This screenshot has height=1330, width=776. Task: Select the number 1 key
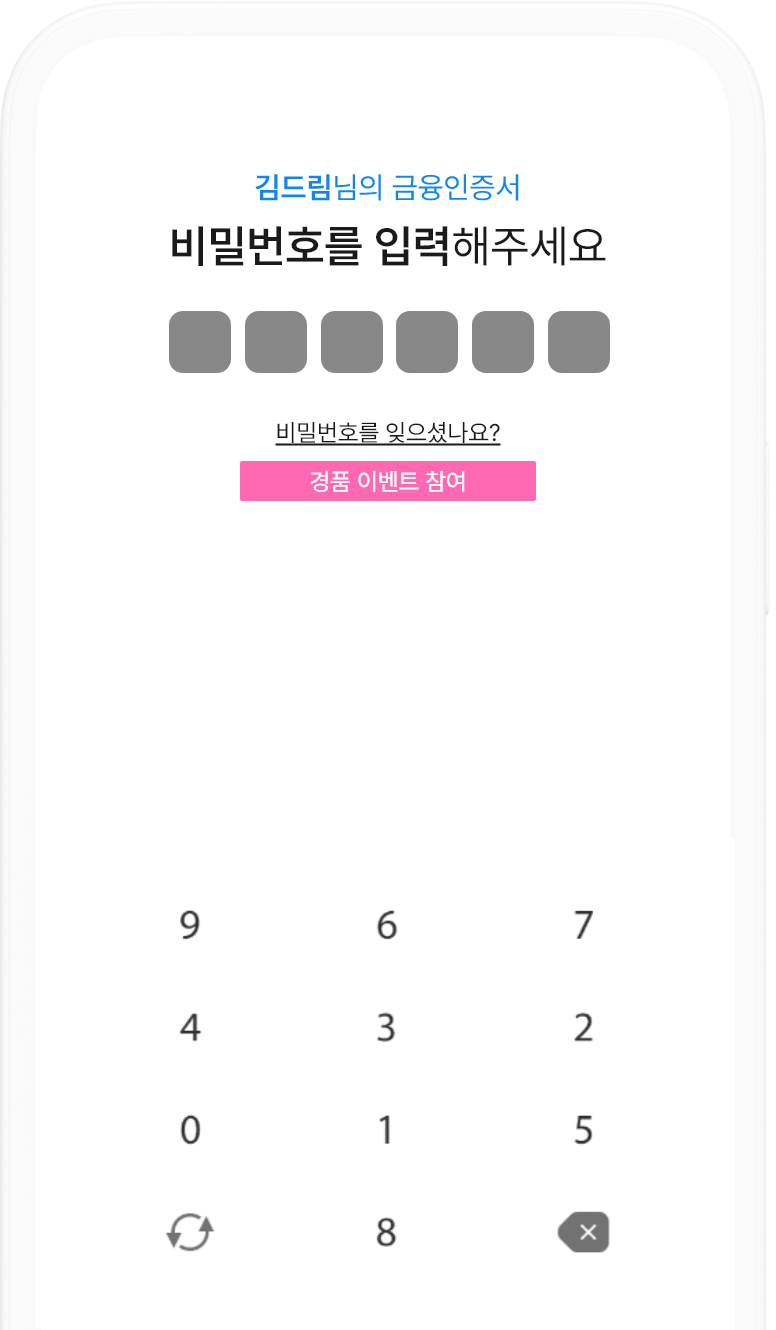click(x=387, y=1131)
